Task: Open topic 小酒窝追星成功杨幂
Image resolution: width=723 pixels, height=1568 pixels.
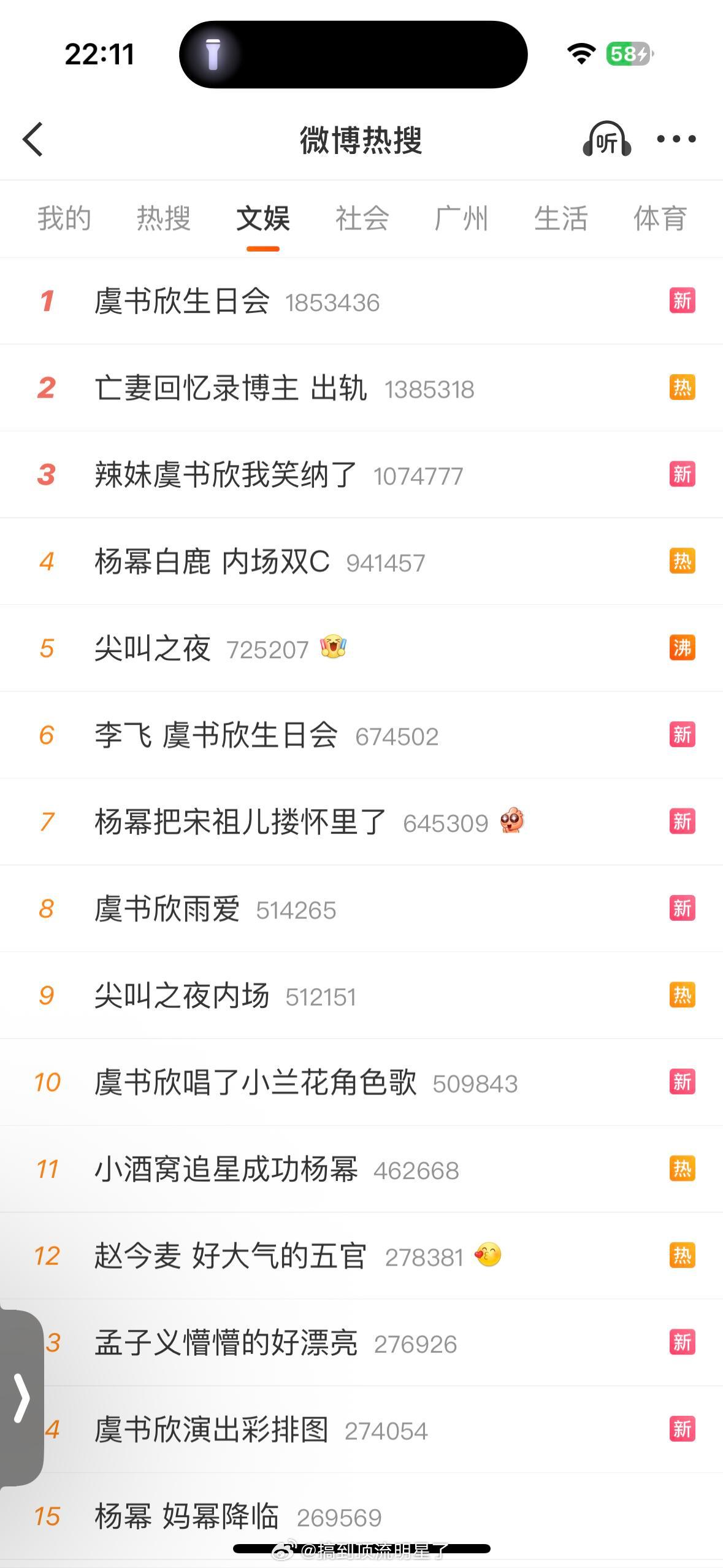Action: tap(228, 1169)
